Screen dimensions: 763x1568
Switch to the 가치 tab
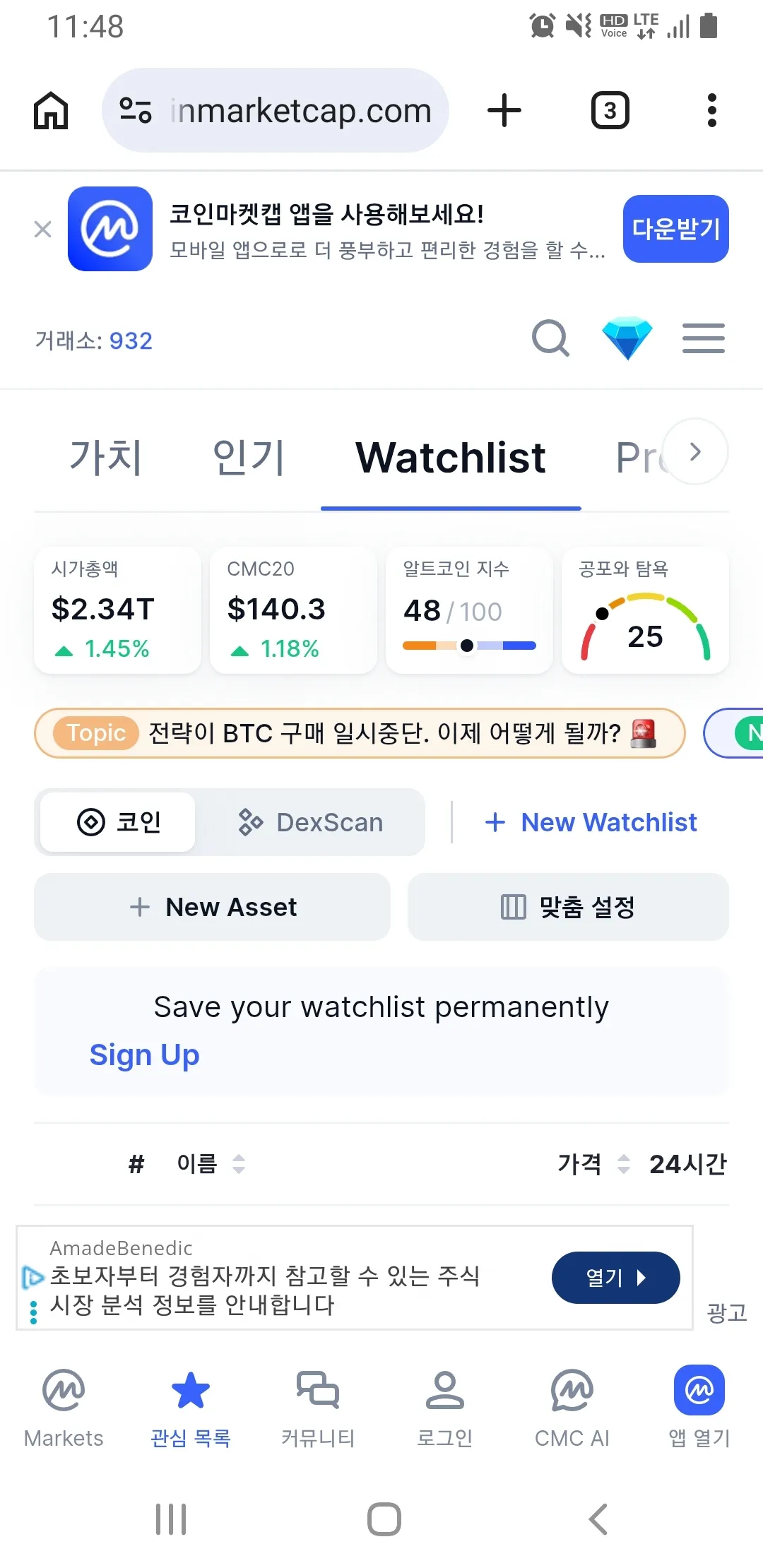(106, 457)
